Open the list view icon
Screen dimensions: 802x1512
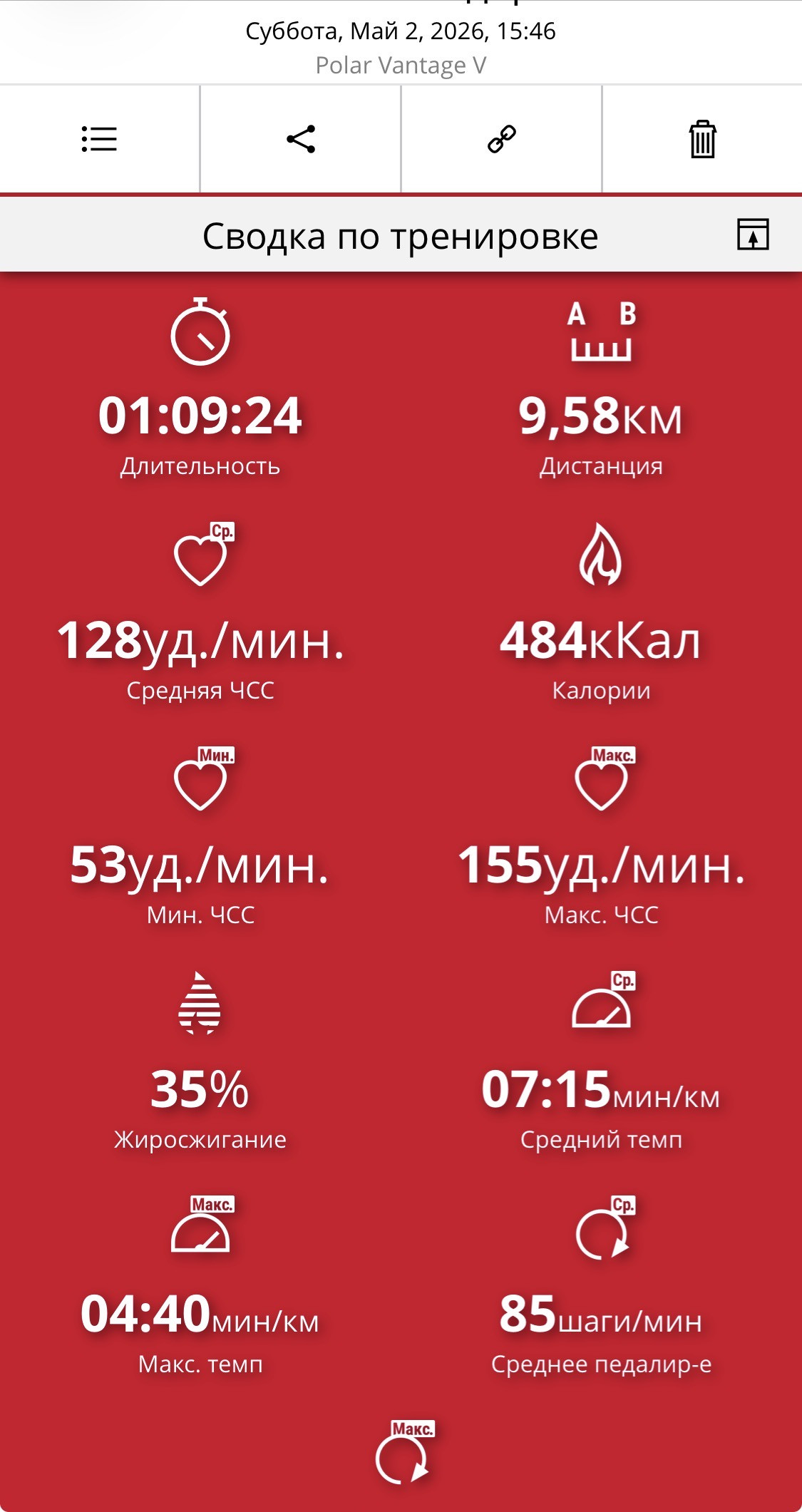(99, 139)
